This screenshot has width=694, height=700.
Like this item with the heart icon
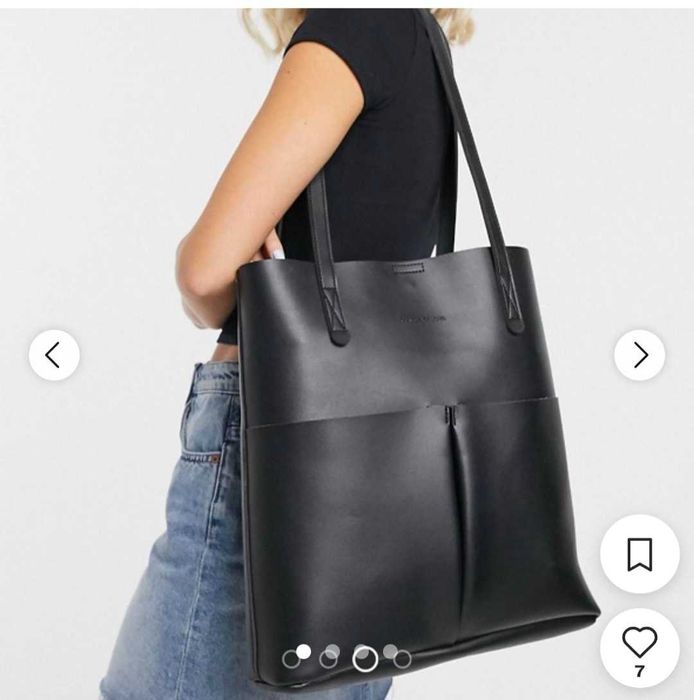pos(640,641)
